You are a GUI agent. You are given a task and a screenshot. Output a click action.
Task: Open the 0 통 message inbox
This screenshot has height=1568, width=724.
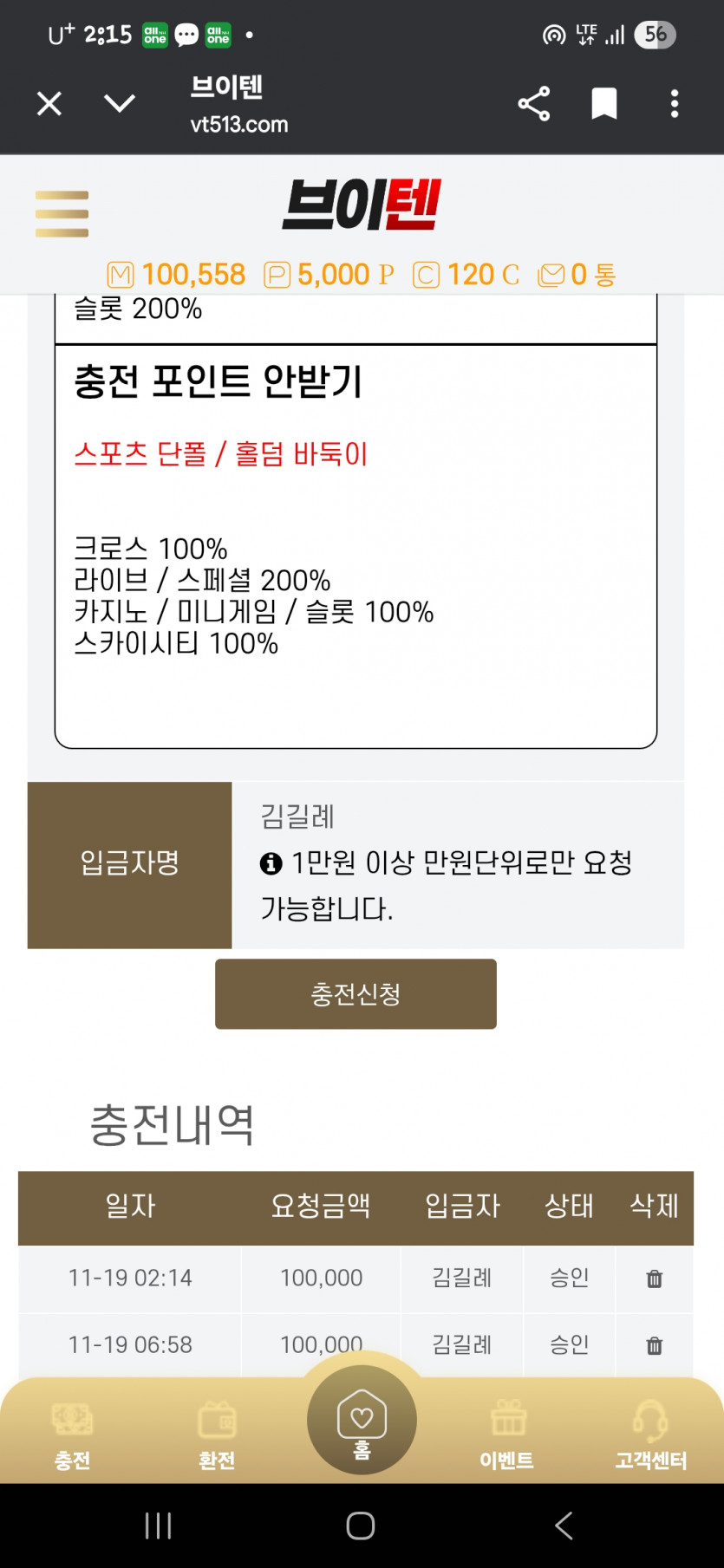(577, 275)
